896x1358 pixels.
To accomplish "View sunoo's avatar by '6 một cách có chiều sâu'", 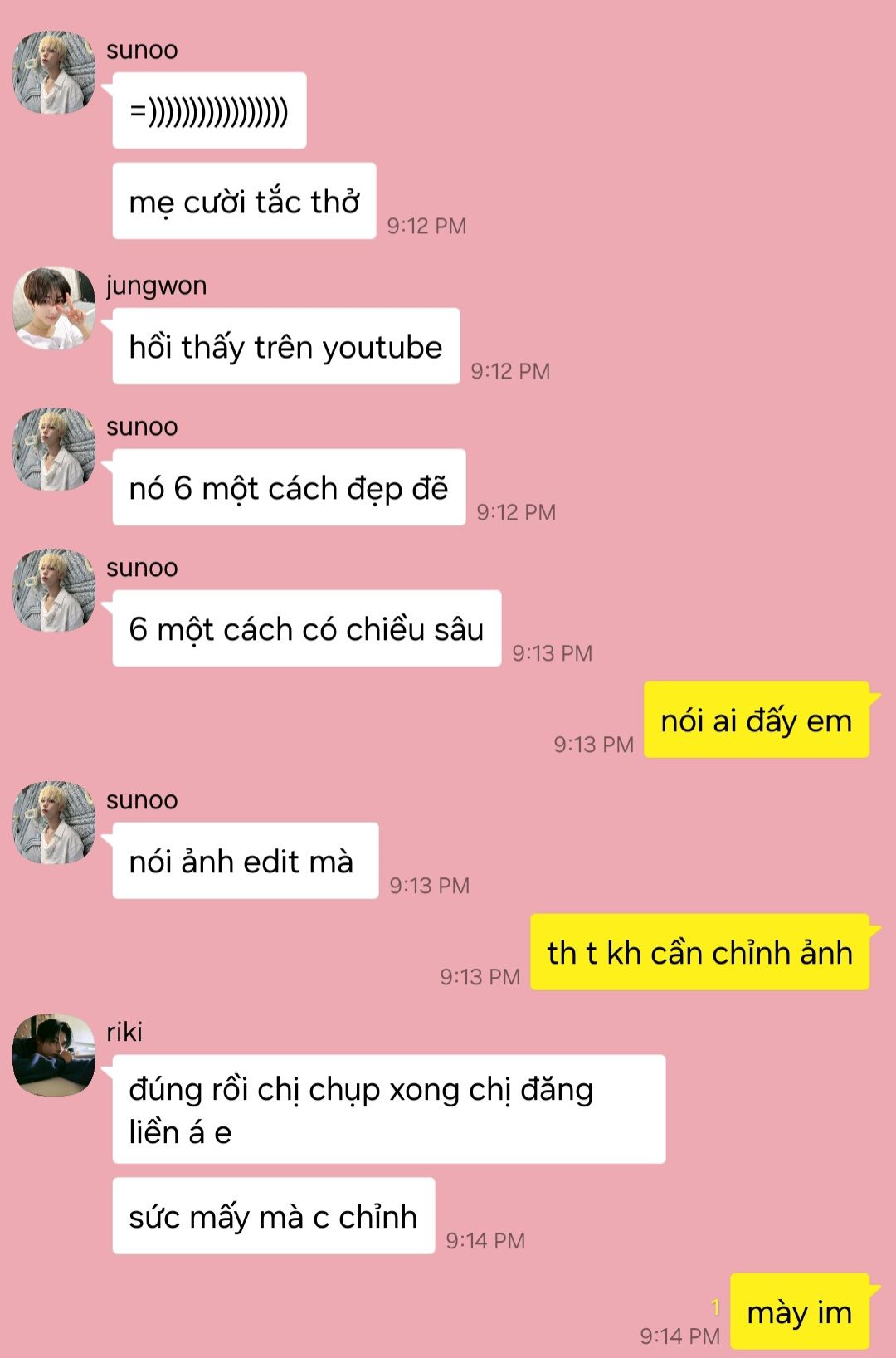I will pyautogui.click(x=54, y=590).
